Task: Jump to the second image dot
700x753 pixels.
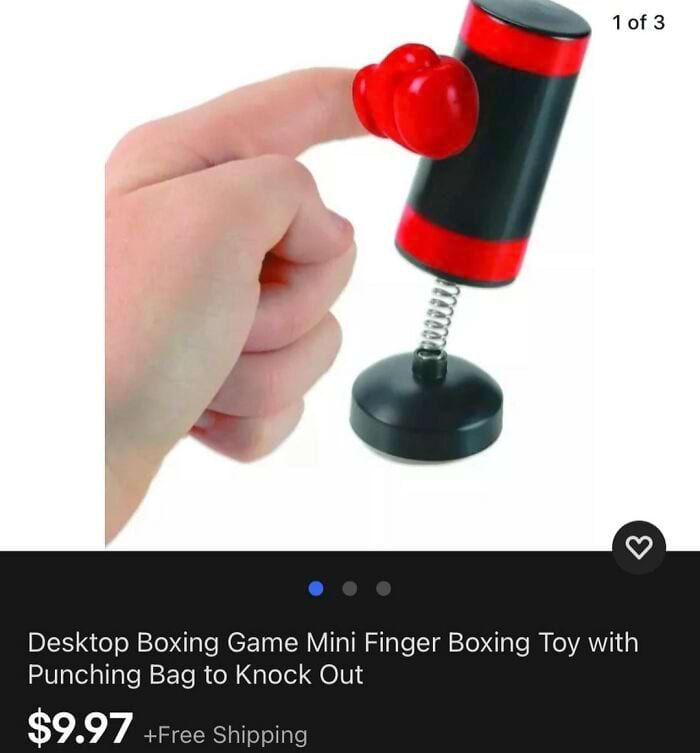Action: (350, 588)
